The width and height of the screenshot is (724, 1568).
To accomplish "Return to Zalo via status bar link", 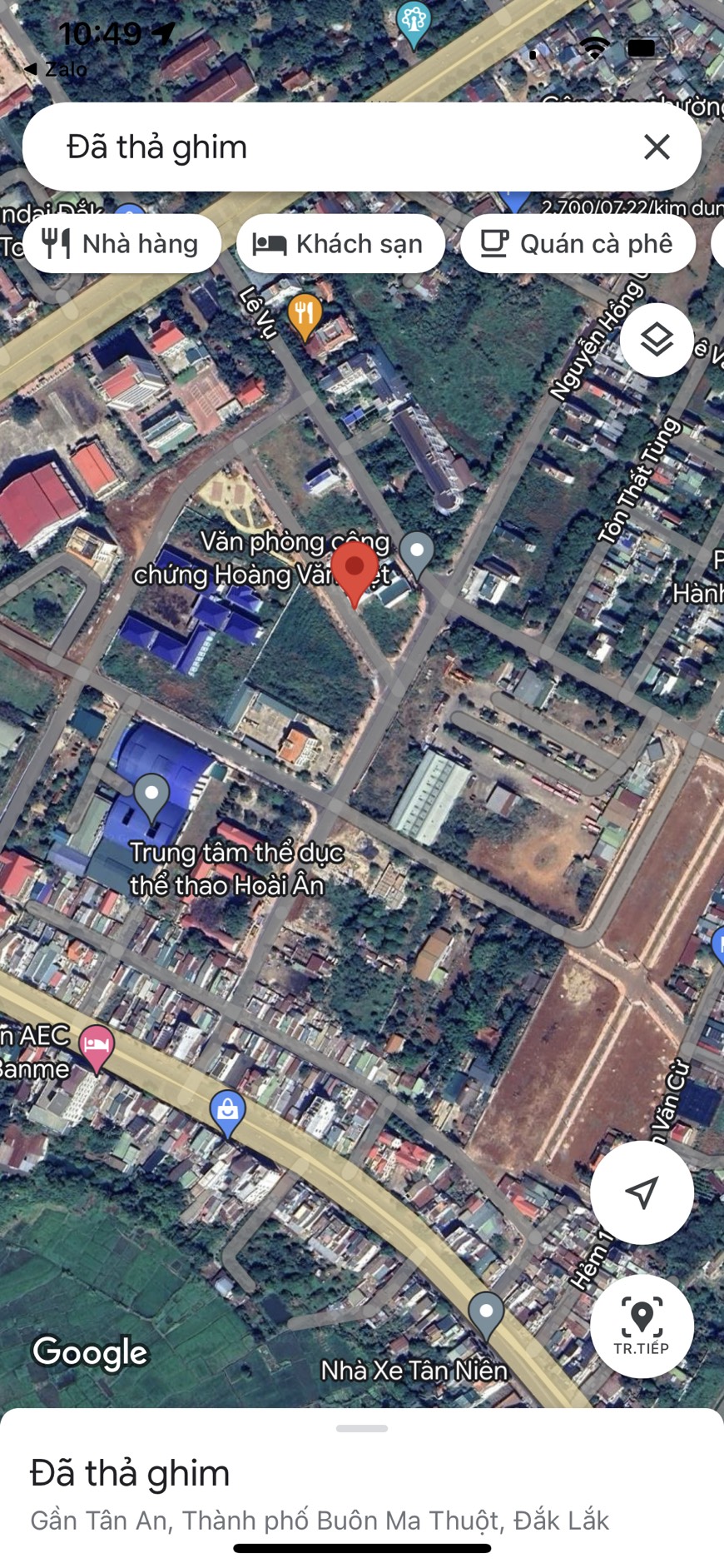I will pyautogui.click(x=55, y=70).
